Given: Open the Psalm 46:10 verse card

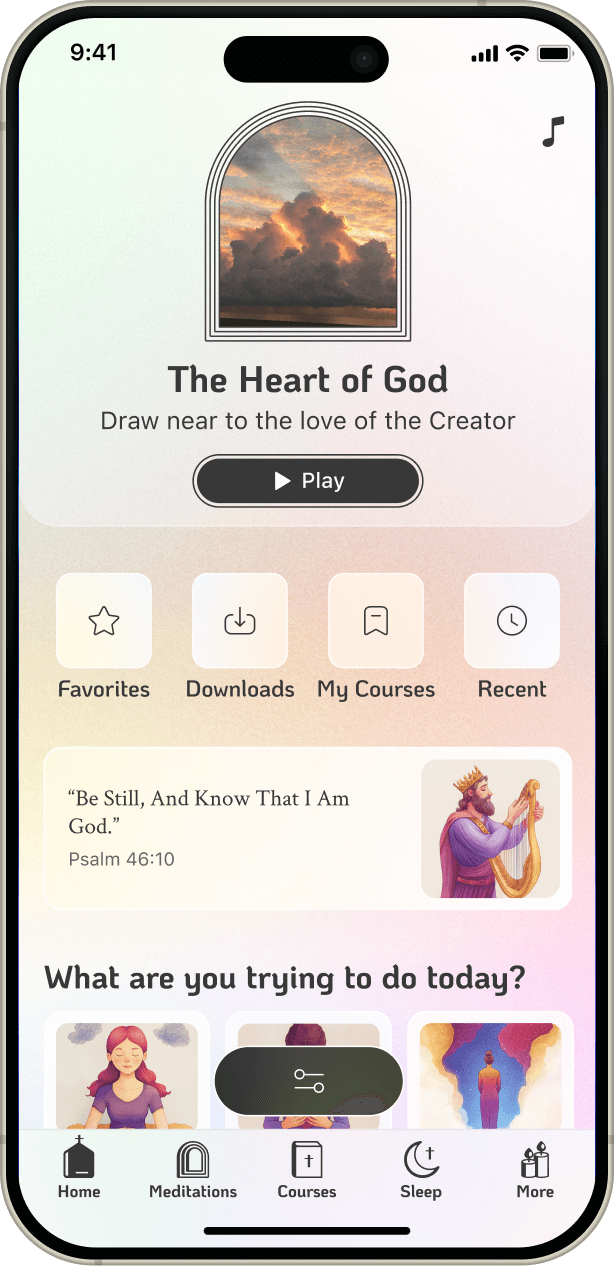Looking at the screenshot, I should [308, 828].
